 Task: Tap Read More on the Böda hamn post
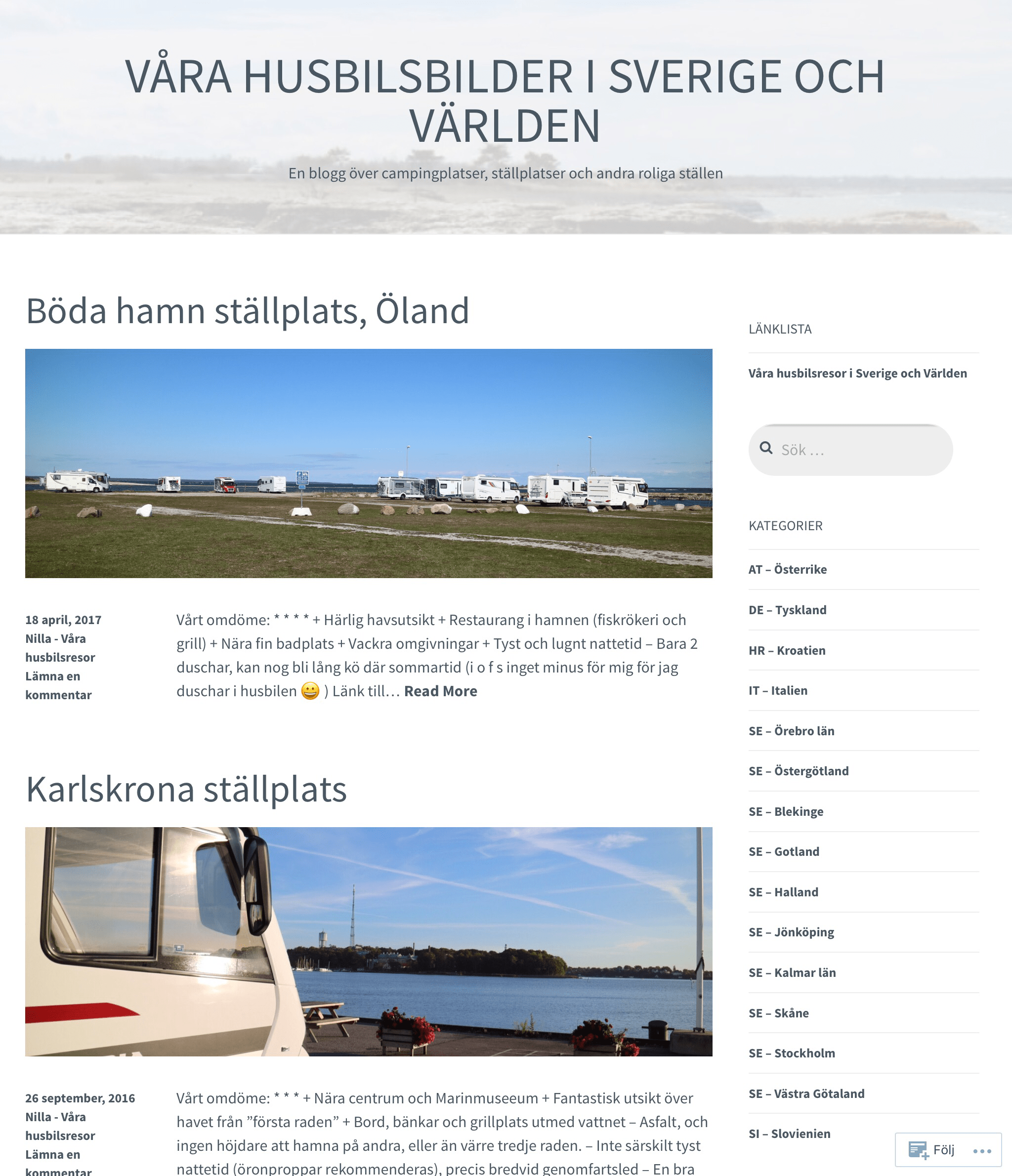point(440,691)
